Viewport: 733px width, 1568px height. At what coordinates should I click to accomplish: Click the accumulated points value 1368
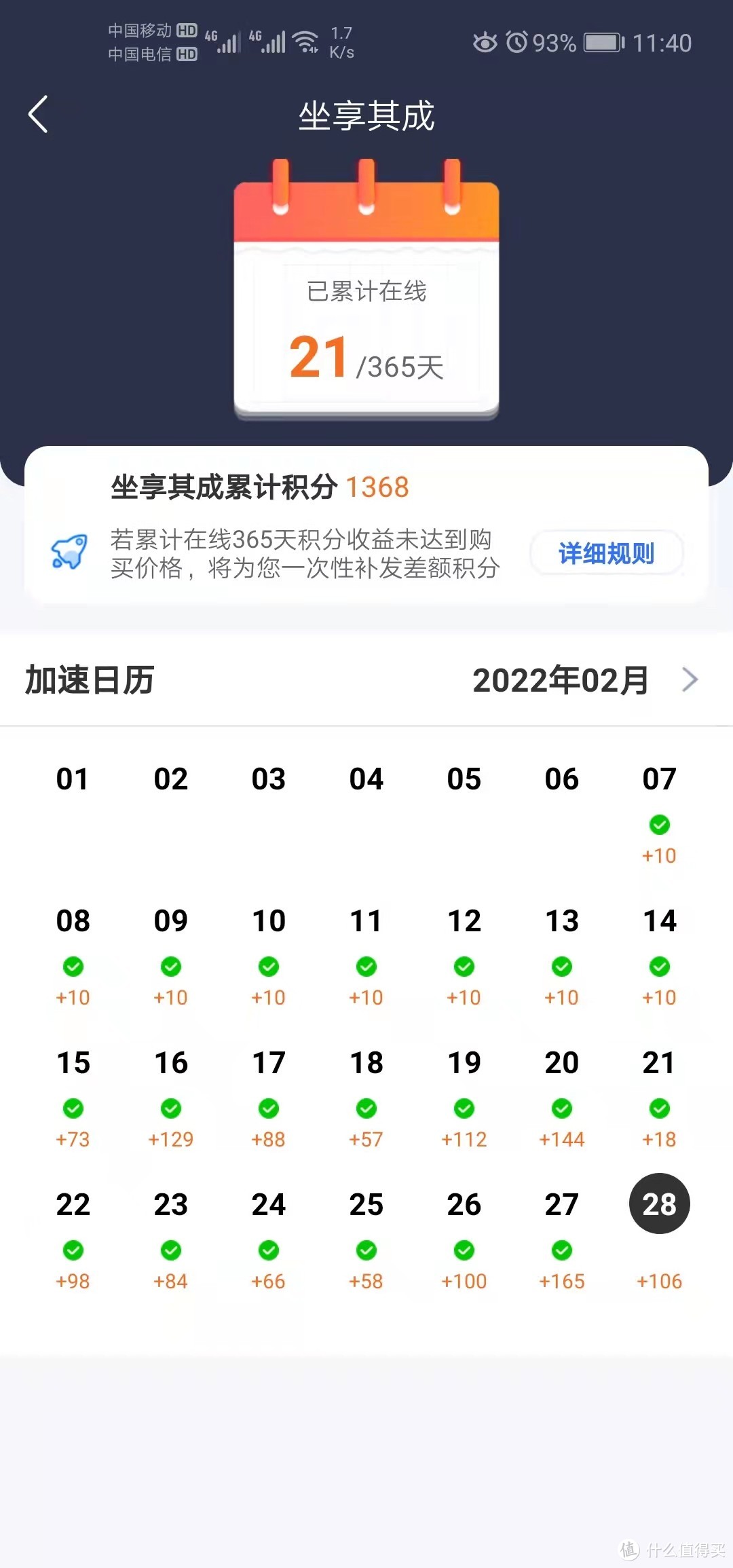tap(378, 487)
